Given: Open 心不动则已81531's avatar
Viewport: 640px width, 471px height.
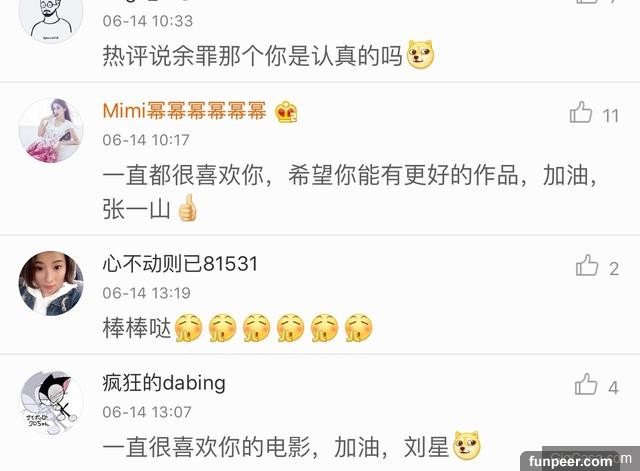Looking at the screenshot, I should point(51,283).
